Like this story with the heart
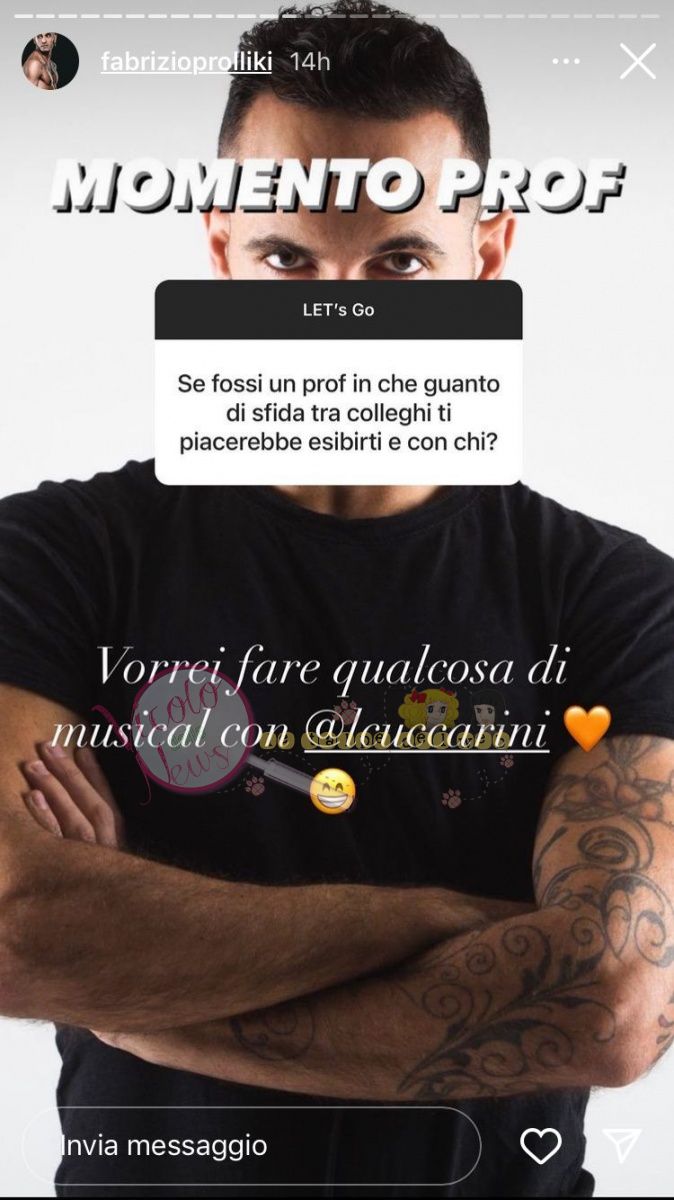 541,1146
